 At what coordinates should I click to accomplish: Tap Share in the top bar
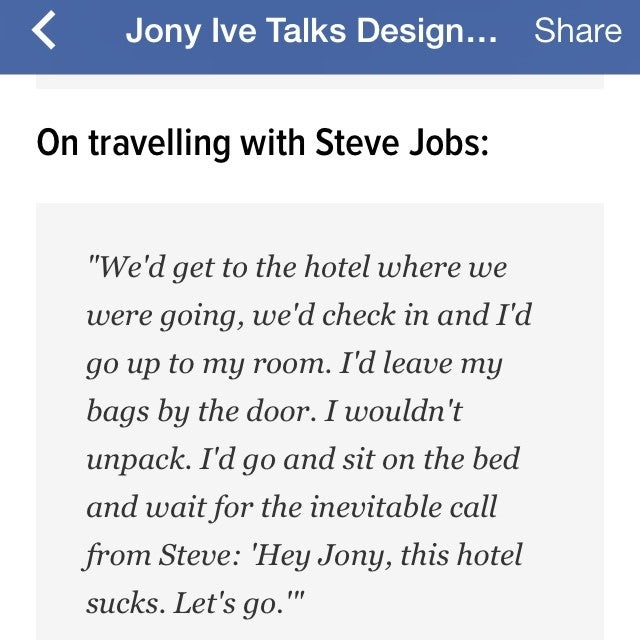click(x=577, y=31)
